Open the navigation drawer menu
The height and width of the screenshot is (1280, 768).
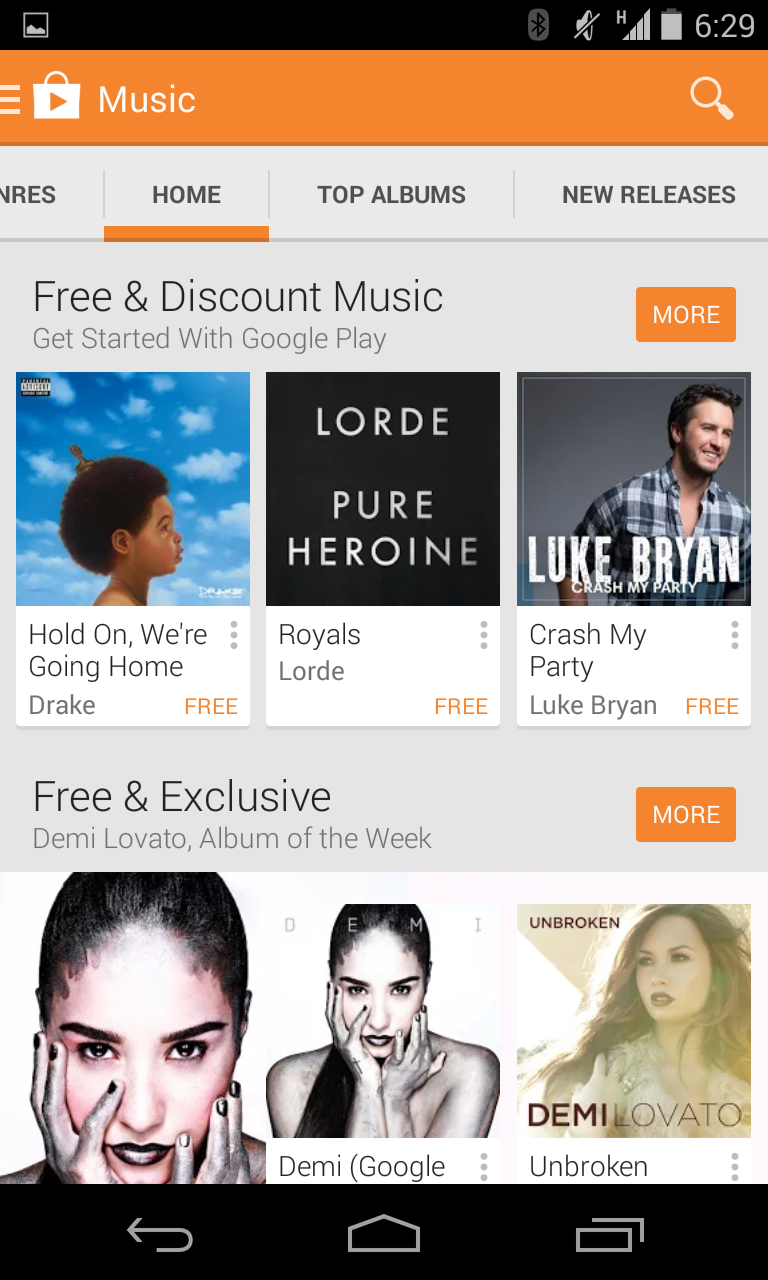[x=8, y=98]
